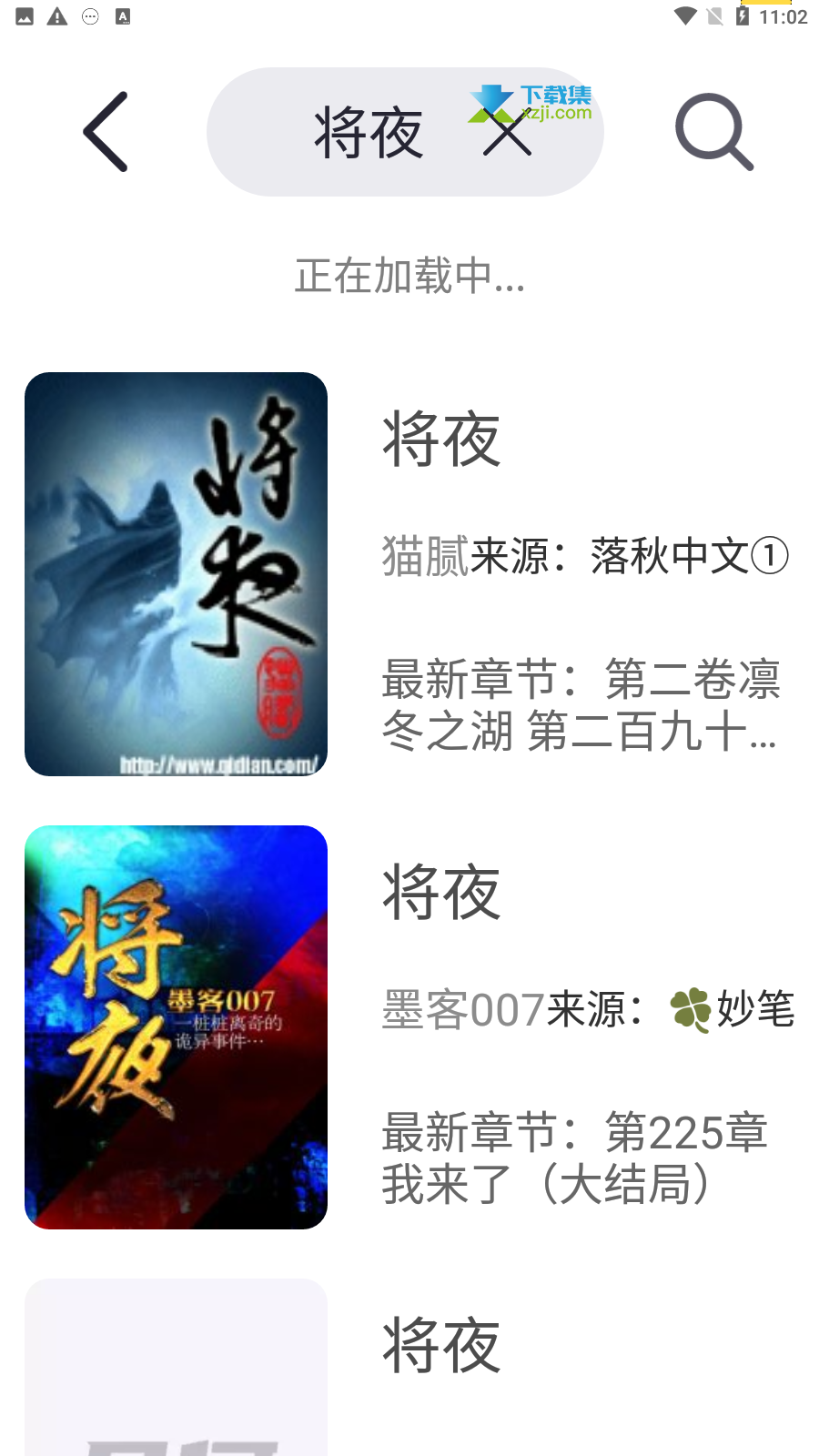The width and height of the screenshot is (819, 1456).
Task: Go back using the arrow icon
Action: point(106,132)
